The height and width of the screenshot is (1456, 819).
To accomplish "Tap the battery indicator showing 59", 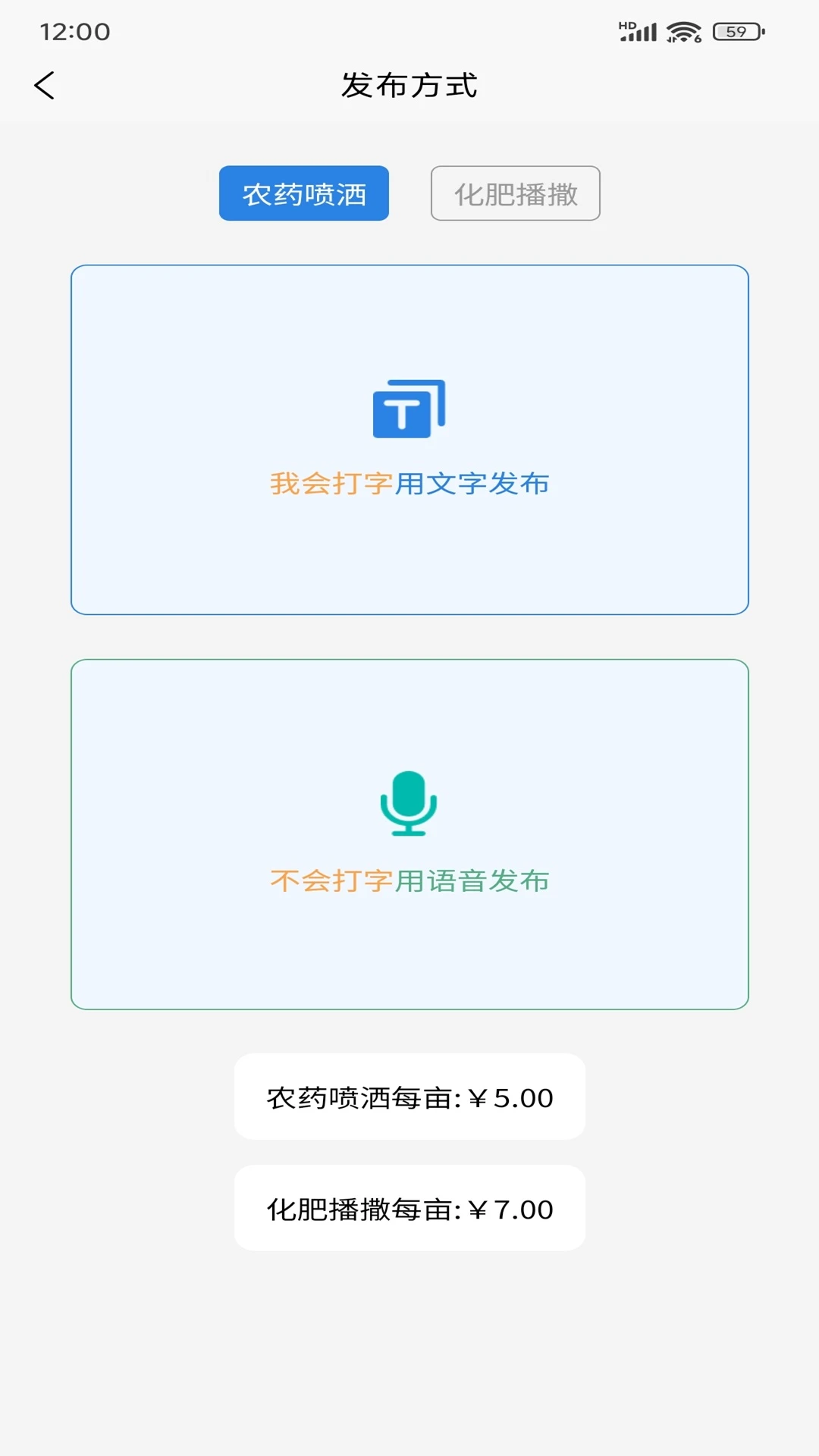I will pos(730,30).
